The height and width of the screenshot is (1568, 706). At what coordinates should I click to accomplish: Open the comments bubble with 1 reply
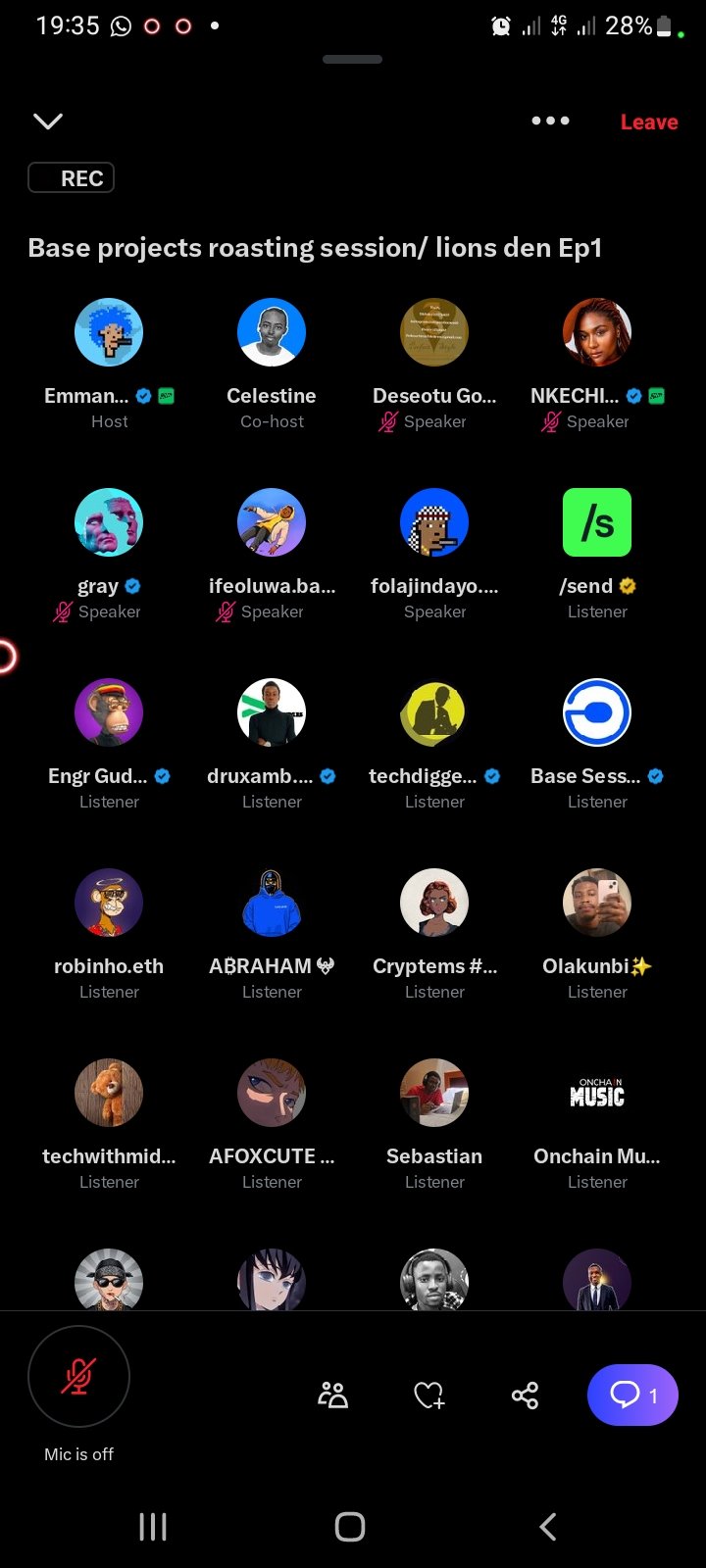coord(632,1395)
